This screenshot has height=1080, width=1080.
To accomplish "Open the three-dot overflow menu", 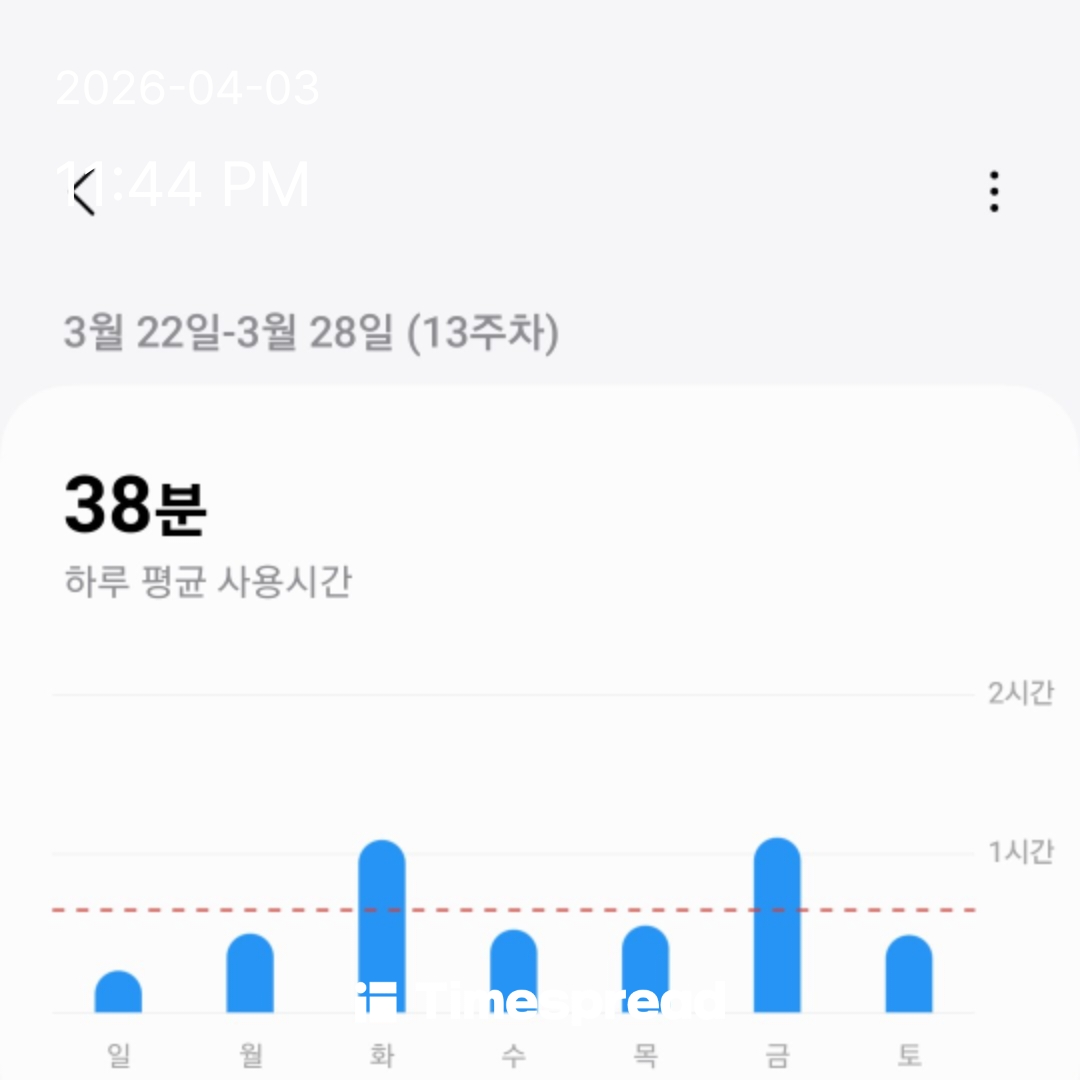I will click(x=993, y=191).
